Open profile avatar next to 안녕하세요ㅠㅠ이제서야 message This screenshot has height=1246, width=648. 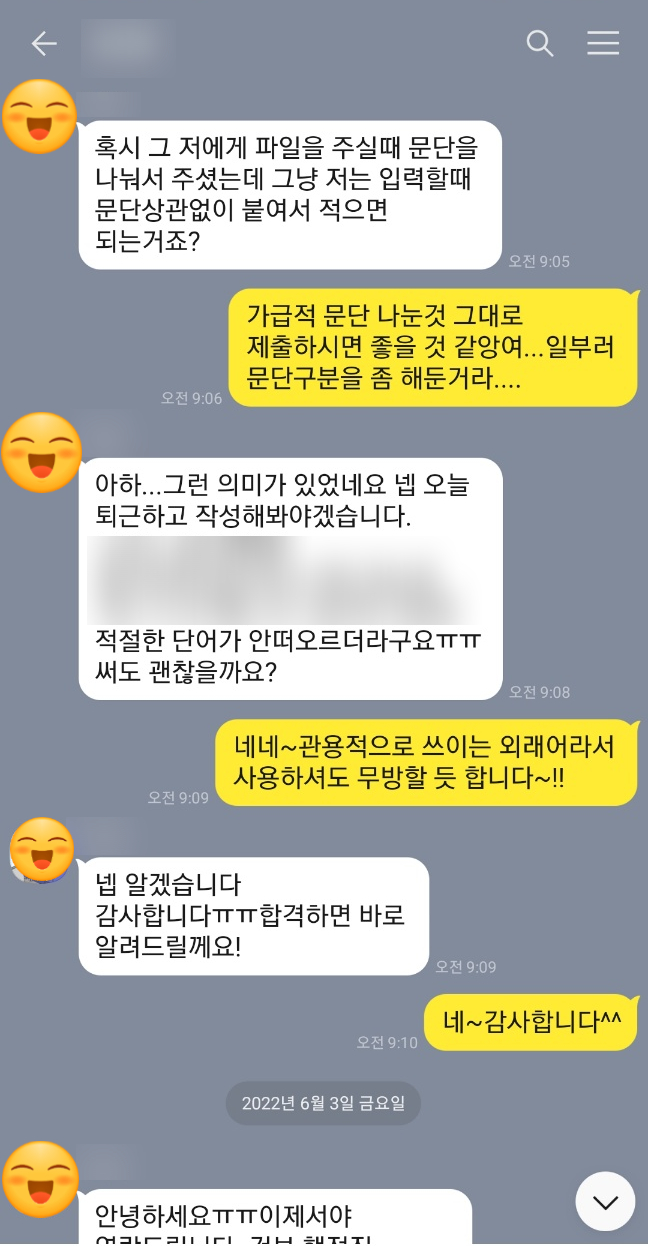point(40,1180)
